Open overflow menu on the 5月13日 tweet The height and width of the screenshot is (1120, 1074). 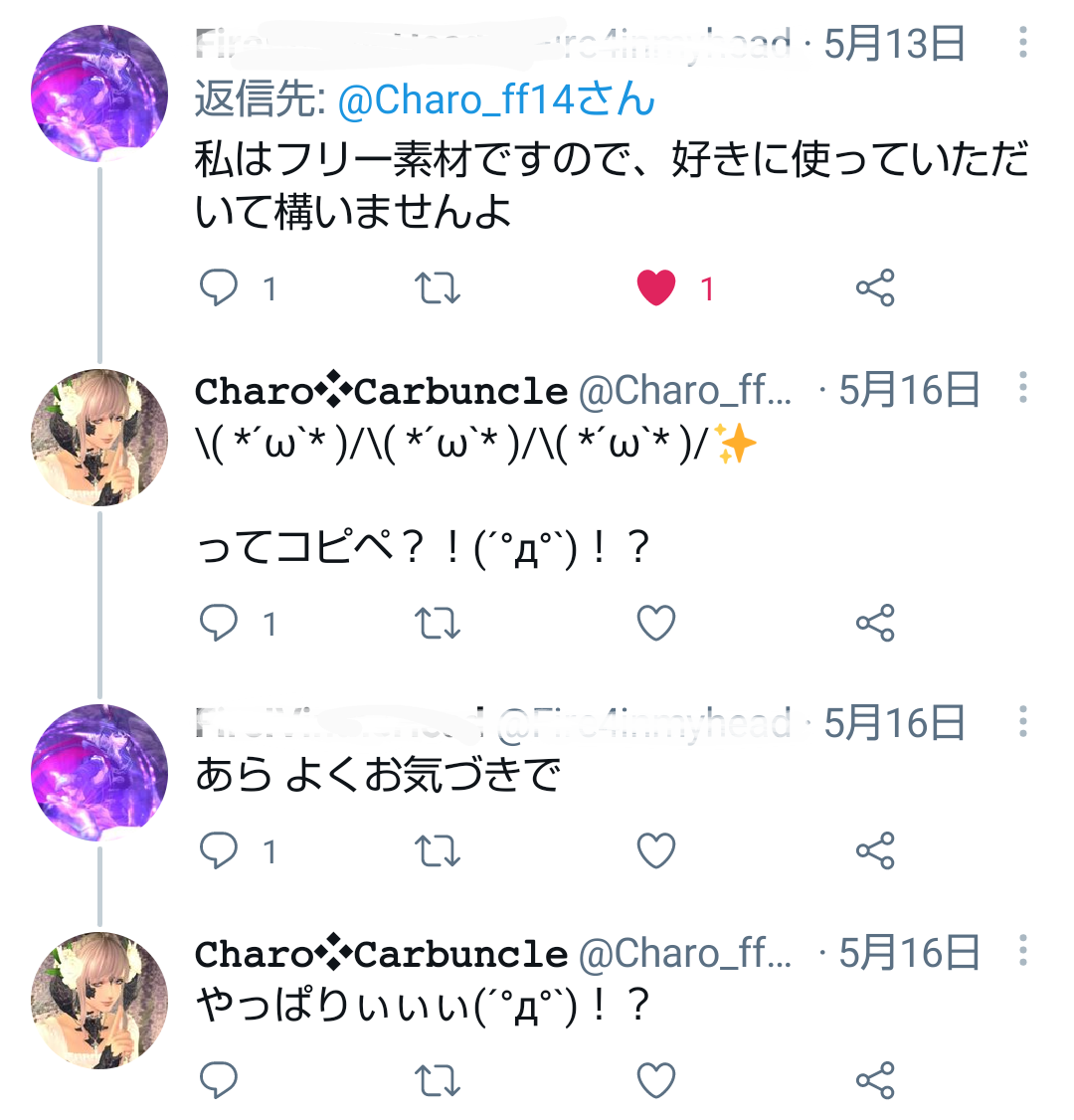coord(1022,43)
